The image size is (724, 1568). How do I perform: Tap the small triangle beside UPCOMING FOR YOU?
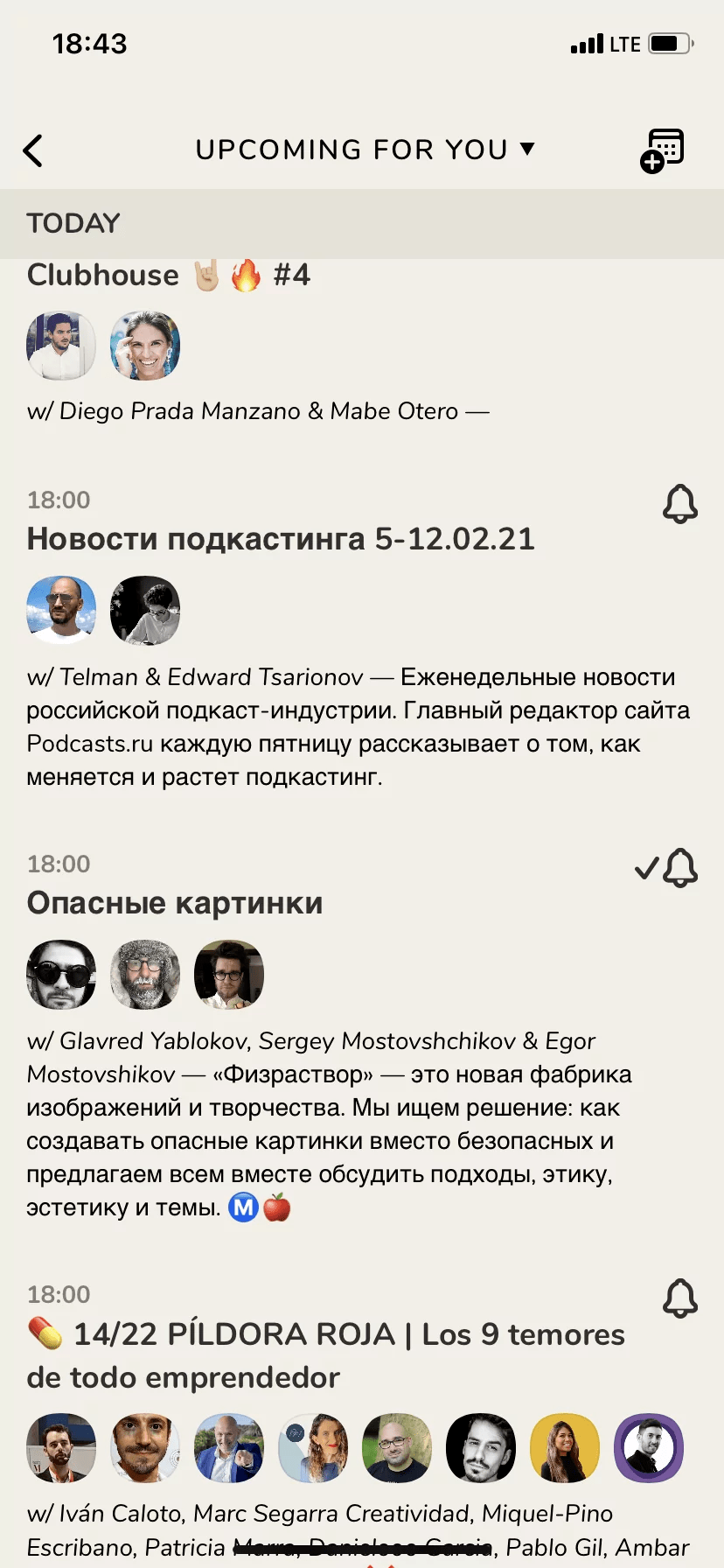click(x=526, y=150)
